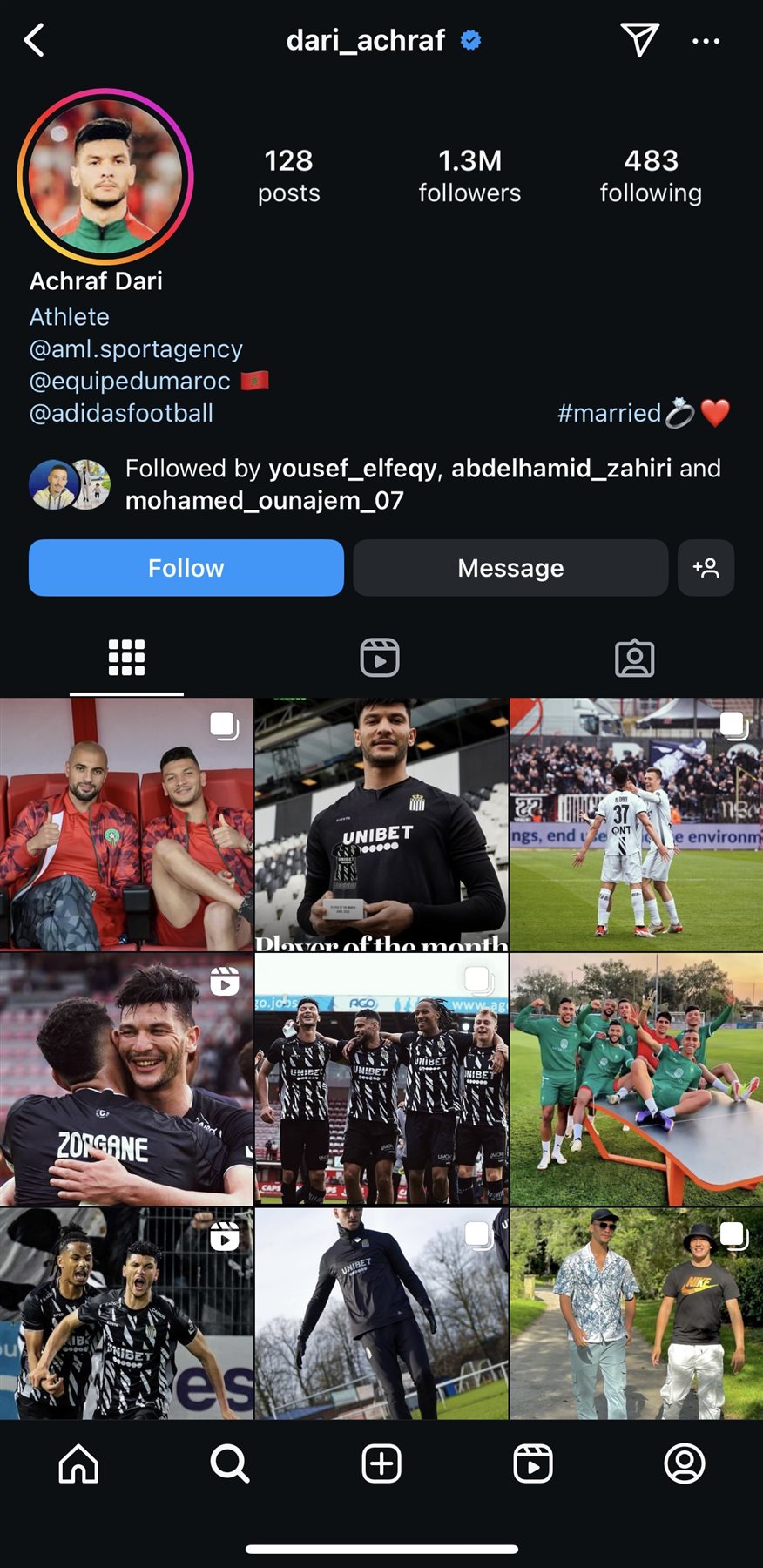The width and height of the screenshot is (763, 1568).
Task: Show suggested similar accounts
Action: click(x=706, y=568)
